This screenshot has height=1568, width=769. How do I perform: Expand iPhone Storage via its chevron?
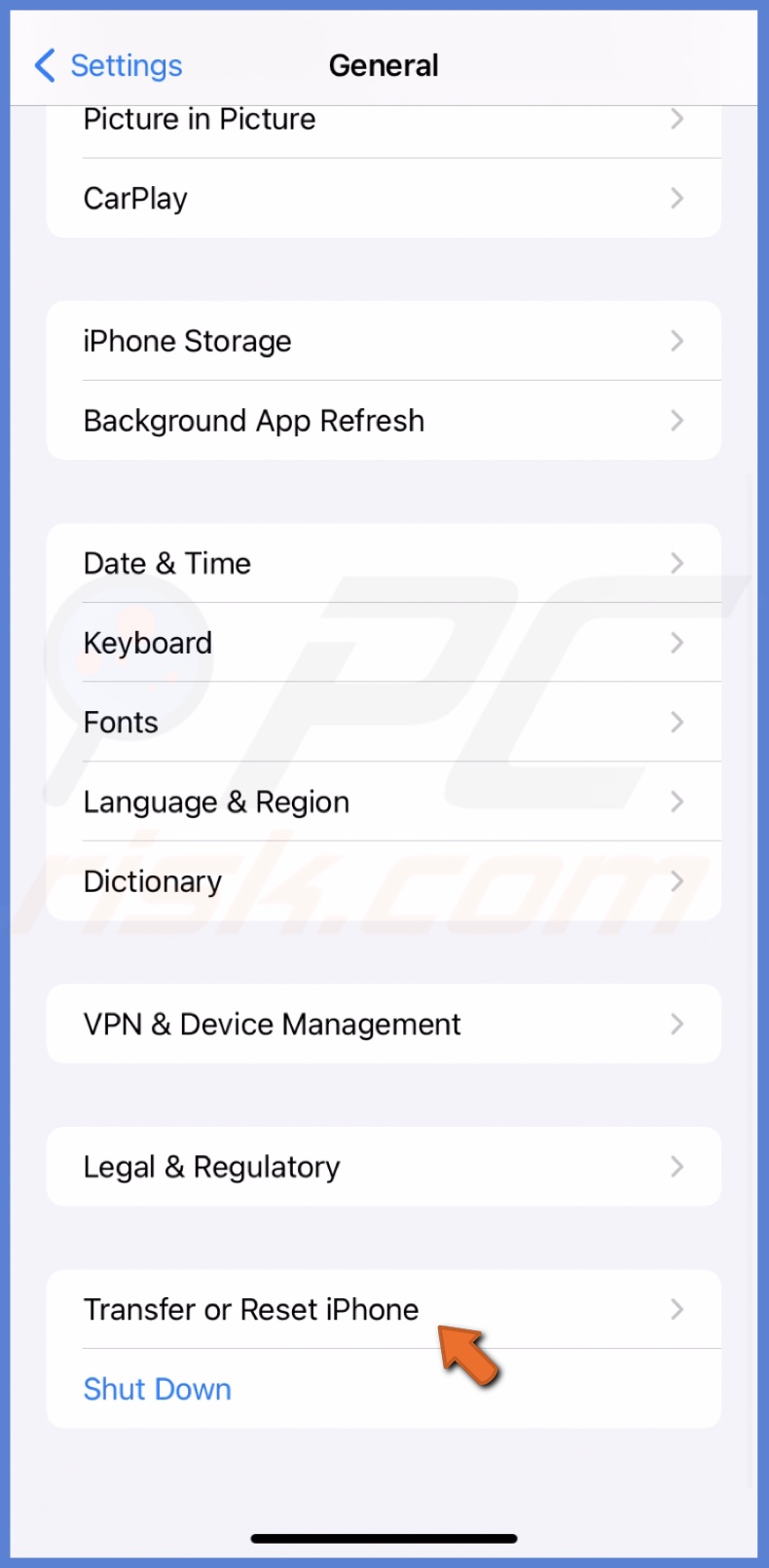pos(677,341)
